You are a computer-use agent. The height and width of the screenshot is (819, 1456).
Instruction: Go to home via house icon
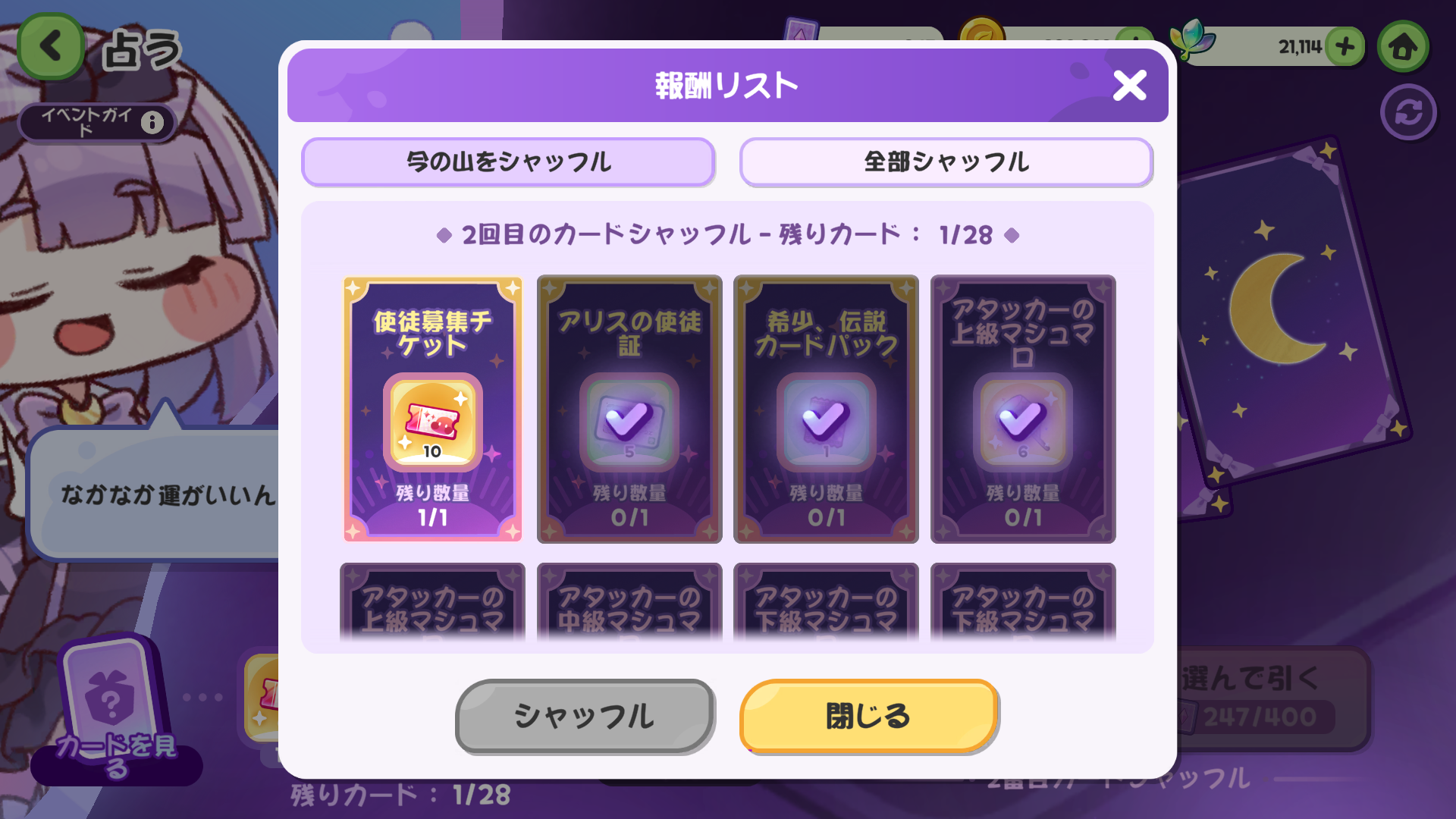[x=1403, y=47]
